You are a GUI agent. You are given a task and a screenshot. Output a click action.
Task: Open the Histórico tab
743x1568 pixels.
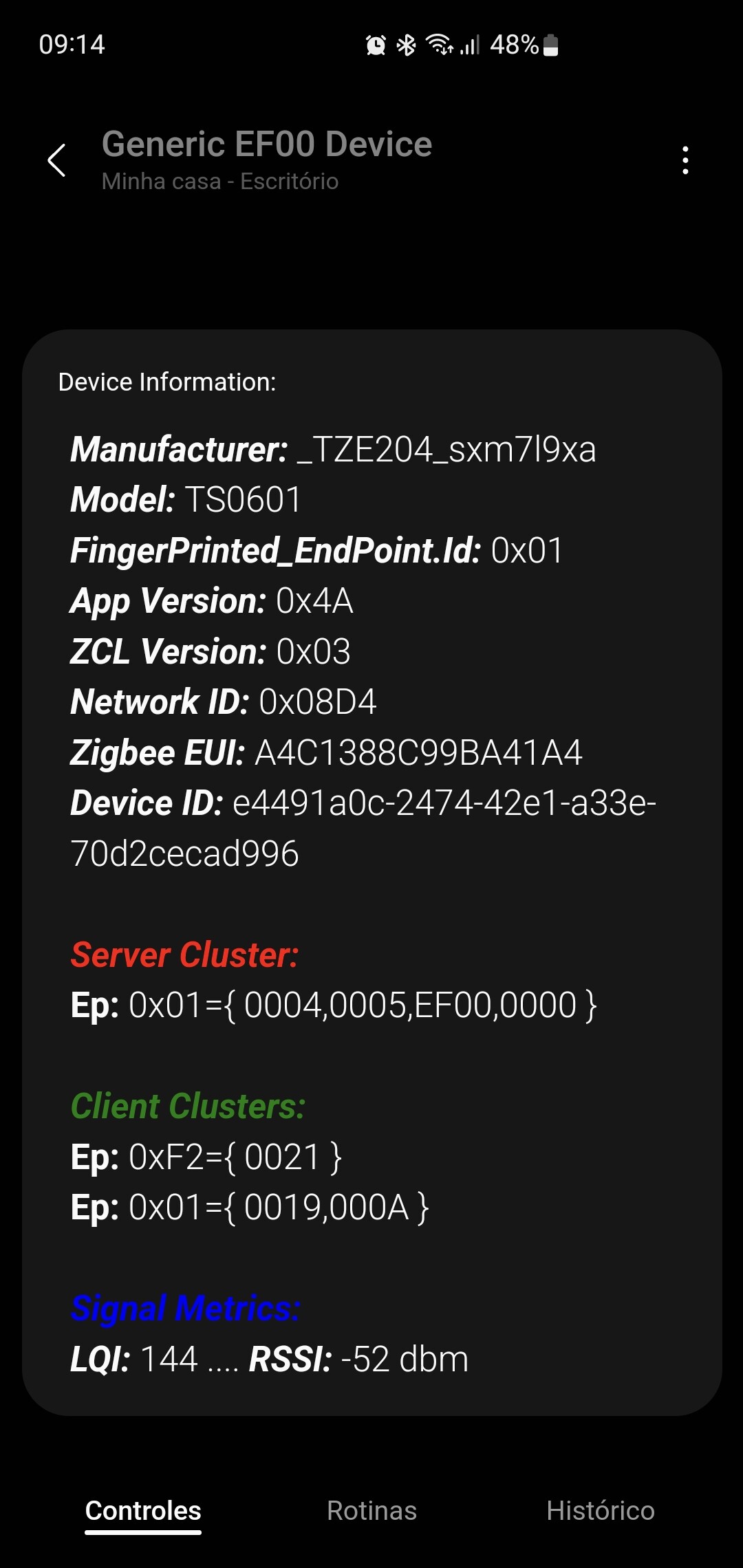pyautogui.click(x=600, y=1511)
